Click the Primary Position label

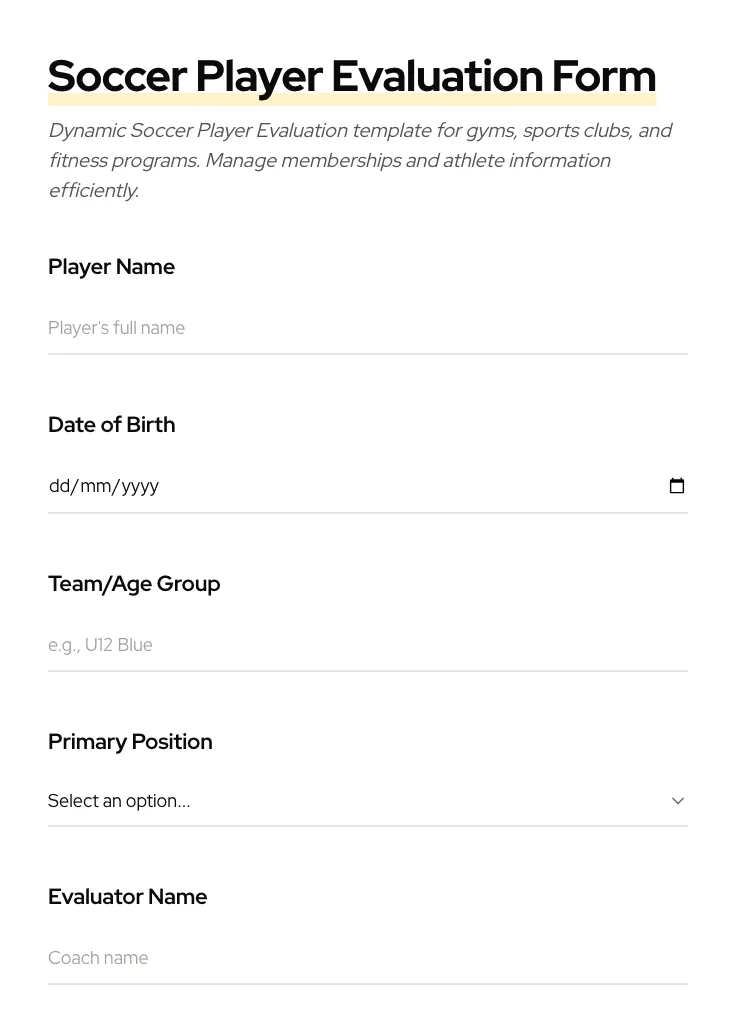[x=130, y=741]
